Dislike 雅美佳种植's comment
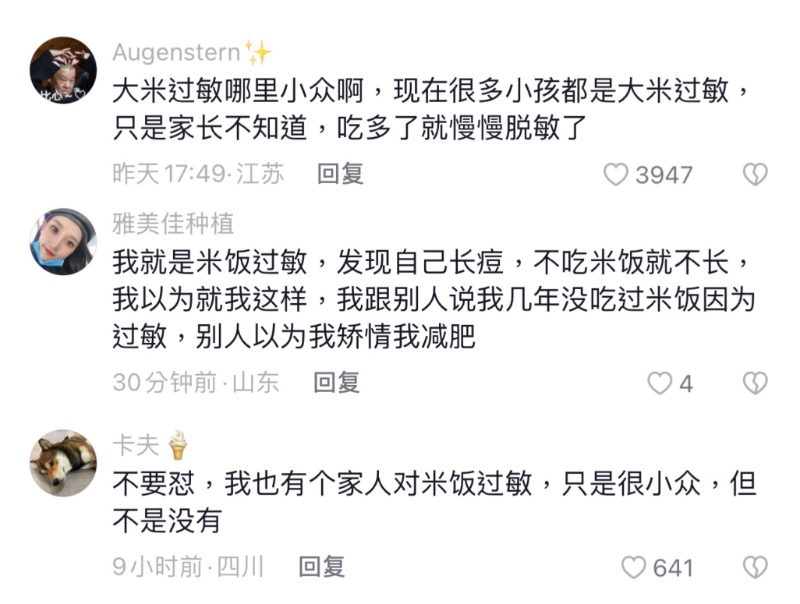Image resolution: width=800 pixels, height=604 pixels. [755, 383]
